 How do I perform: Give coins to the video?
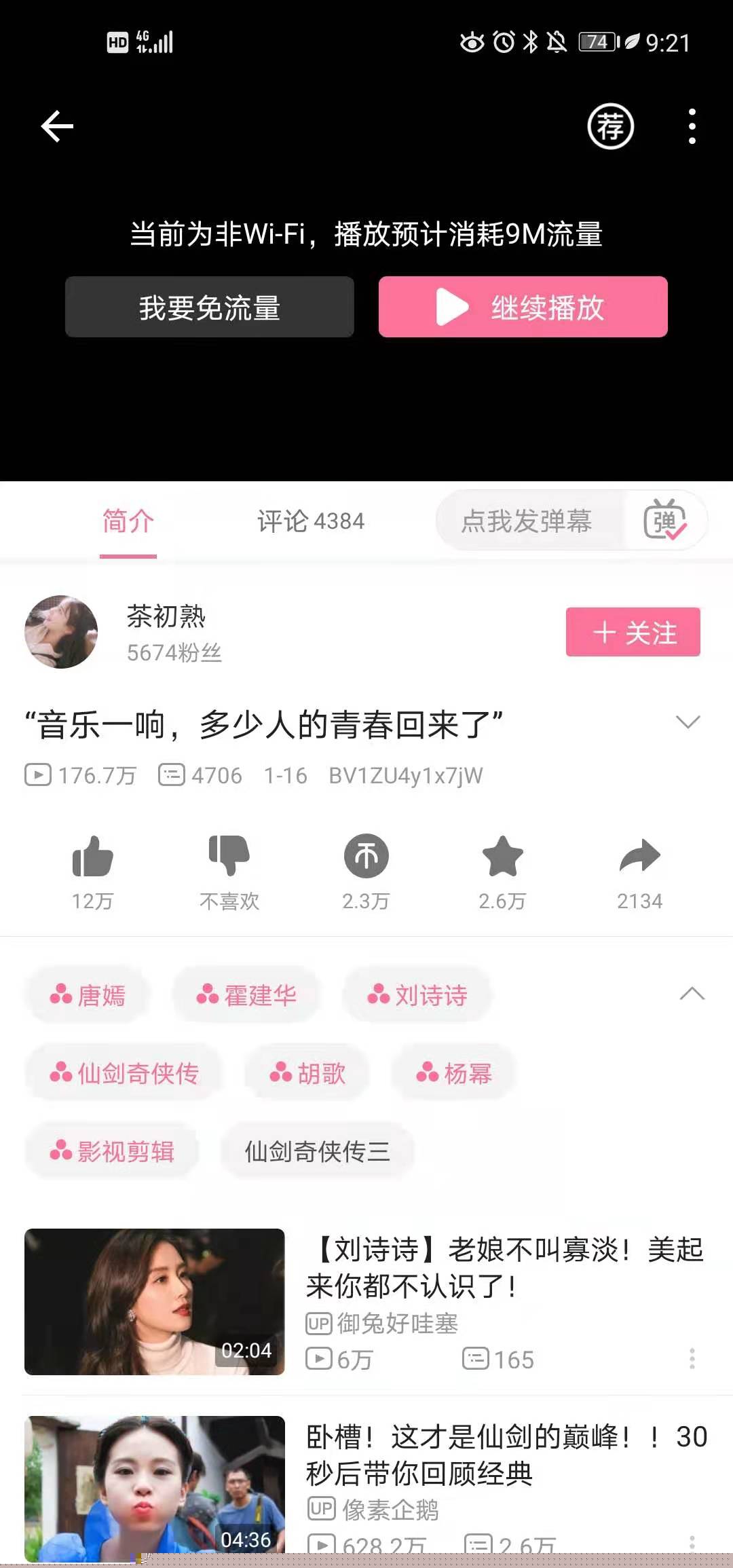pyautogui.click(x=366, y=856)
